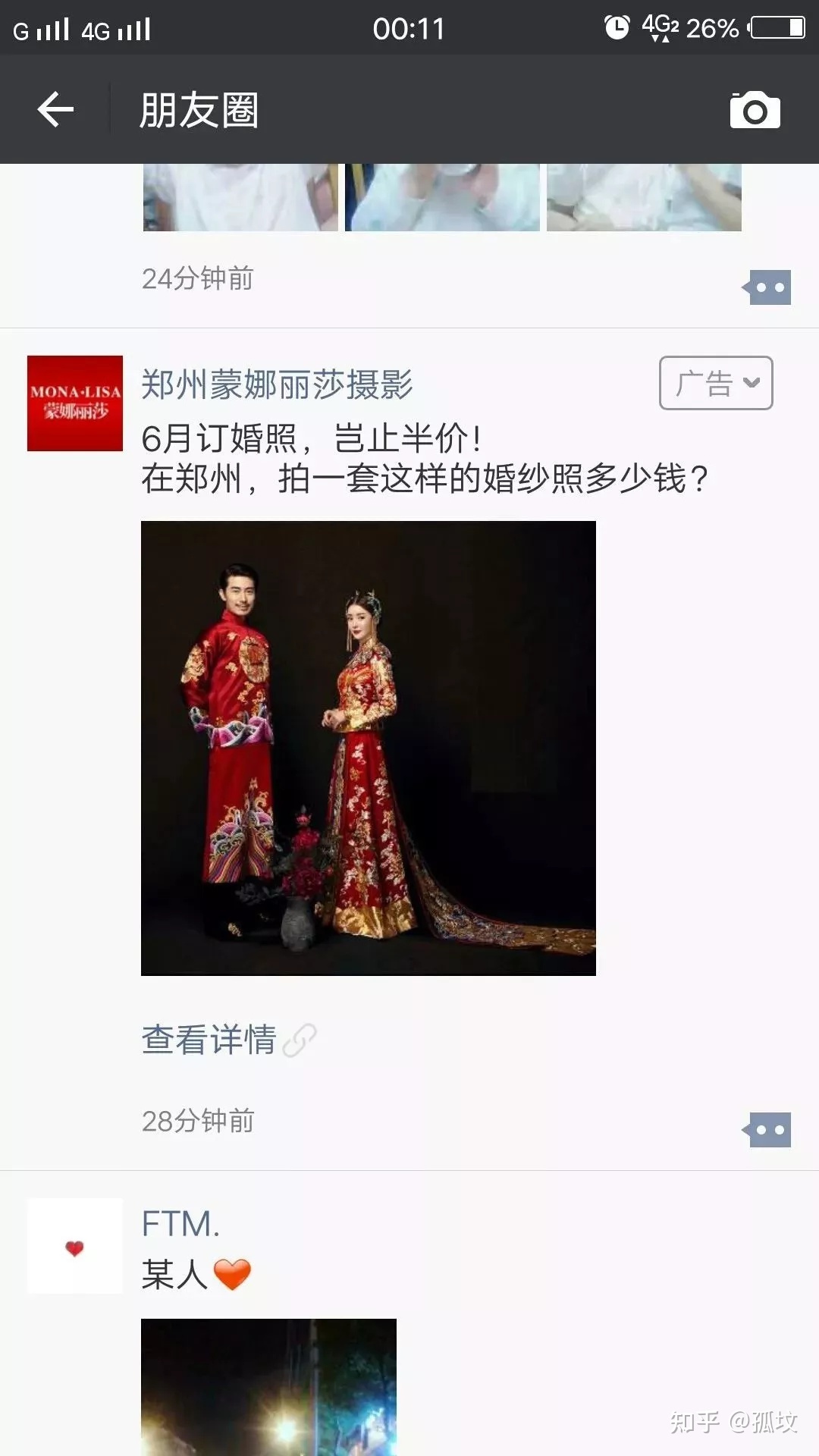Open 查看详情 link
The width and height of the screenshot is (819, 1456).
[x=210, y=1040]
